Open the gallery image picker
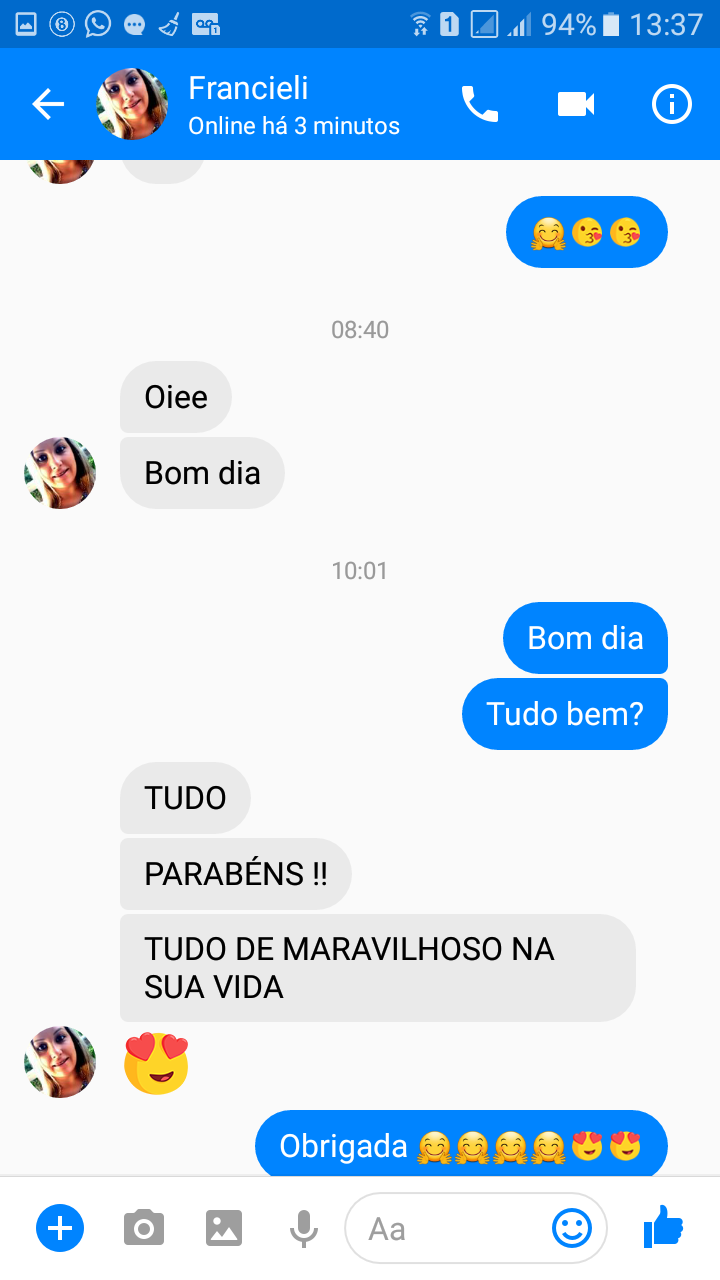Image resolution: width=720 pixels, height=1280 pixels. tap(224, 1227)
